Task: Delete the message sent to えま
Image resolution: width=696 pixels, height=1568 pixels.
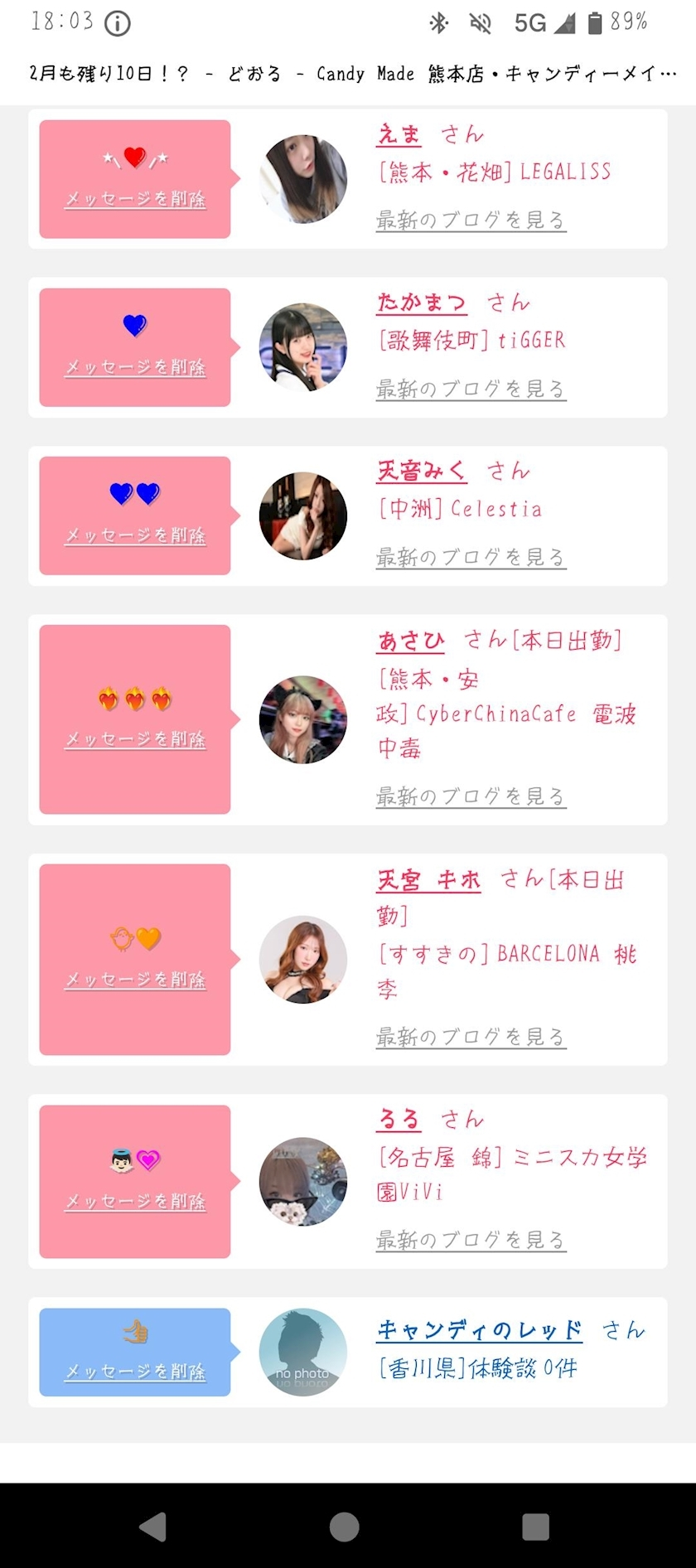Action: [135, 199]
